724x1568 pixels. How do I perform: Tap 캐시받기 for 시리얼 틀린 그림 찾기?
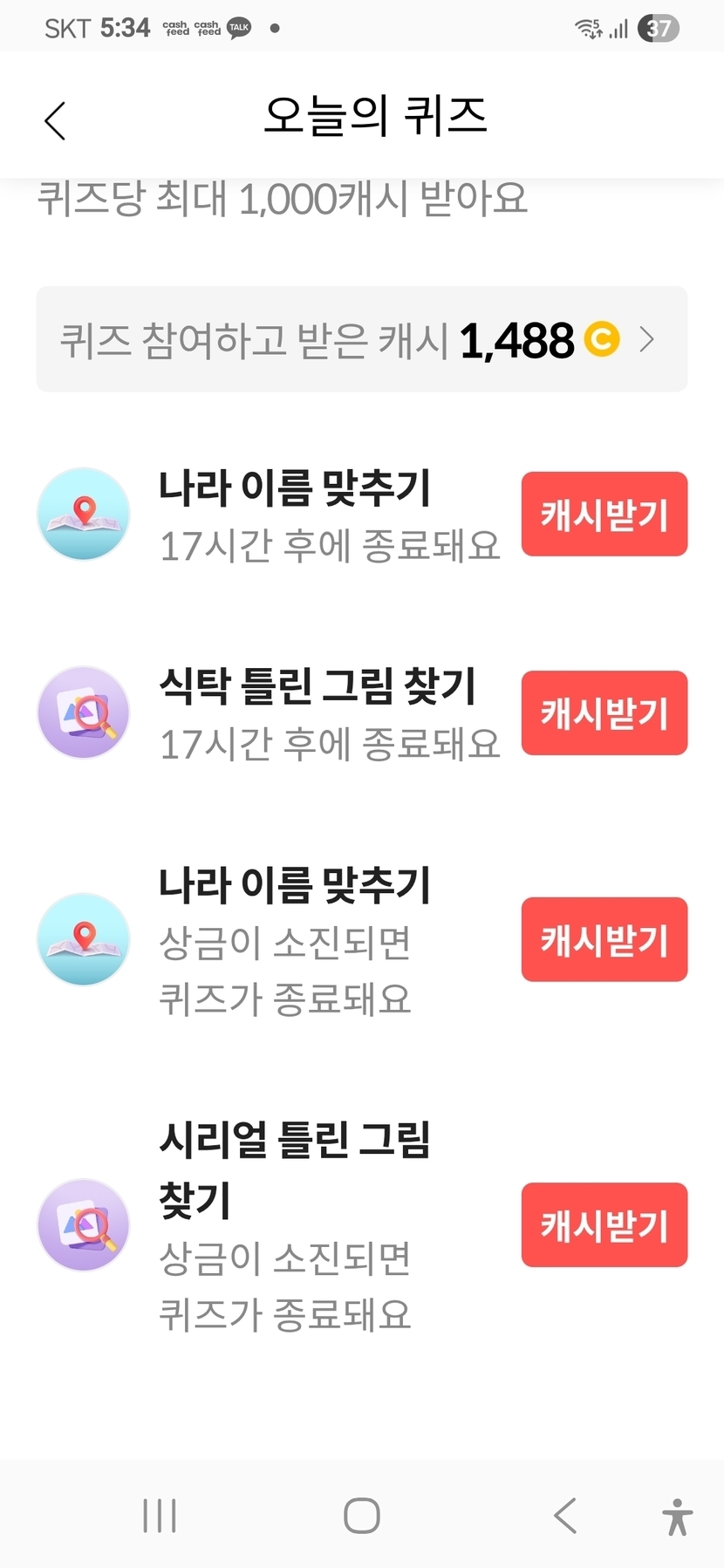coord(604,1225)
